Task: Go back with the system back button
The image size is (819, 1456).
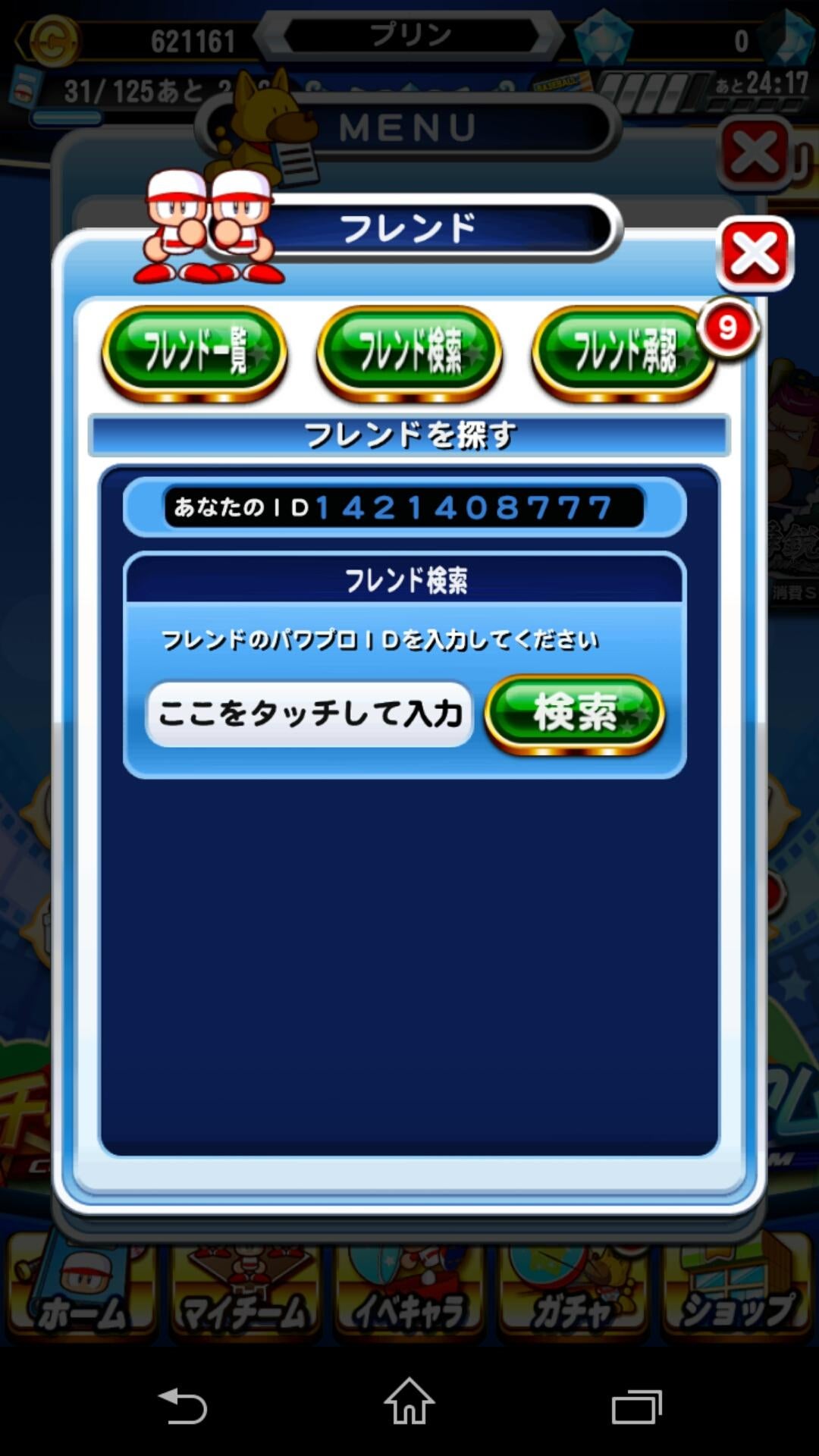Action: (182, 1405)
